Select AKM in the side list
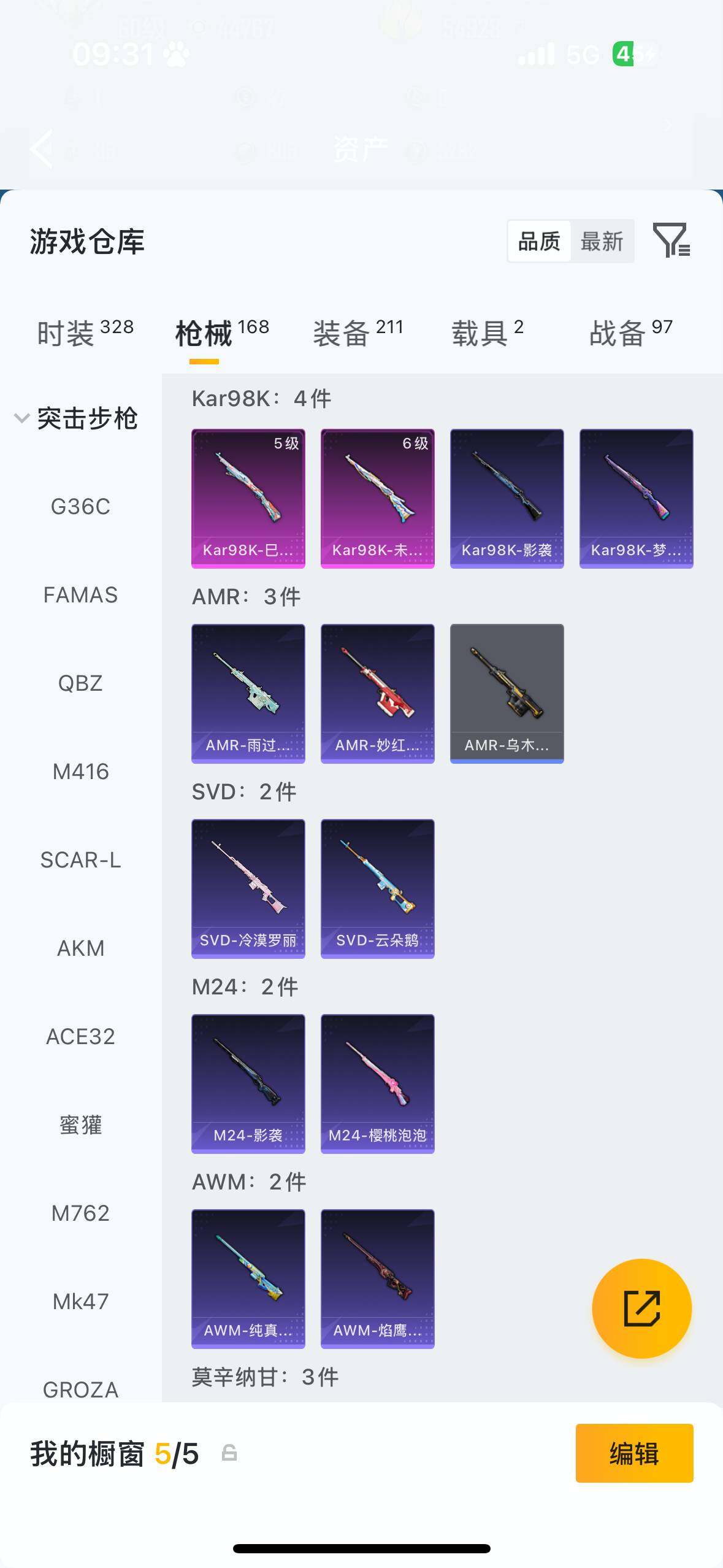Screen dimensions: 723x1568 [80, 948]
